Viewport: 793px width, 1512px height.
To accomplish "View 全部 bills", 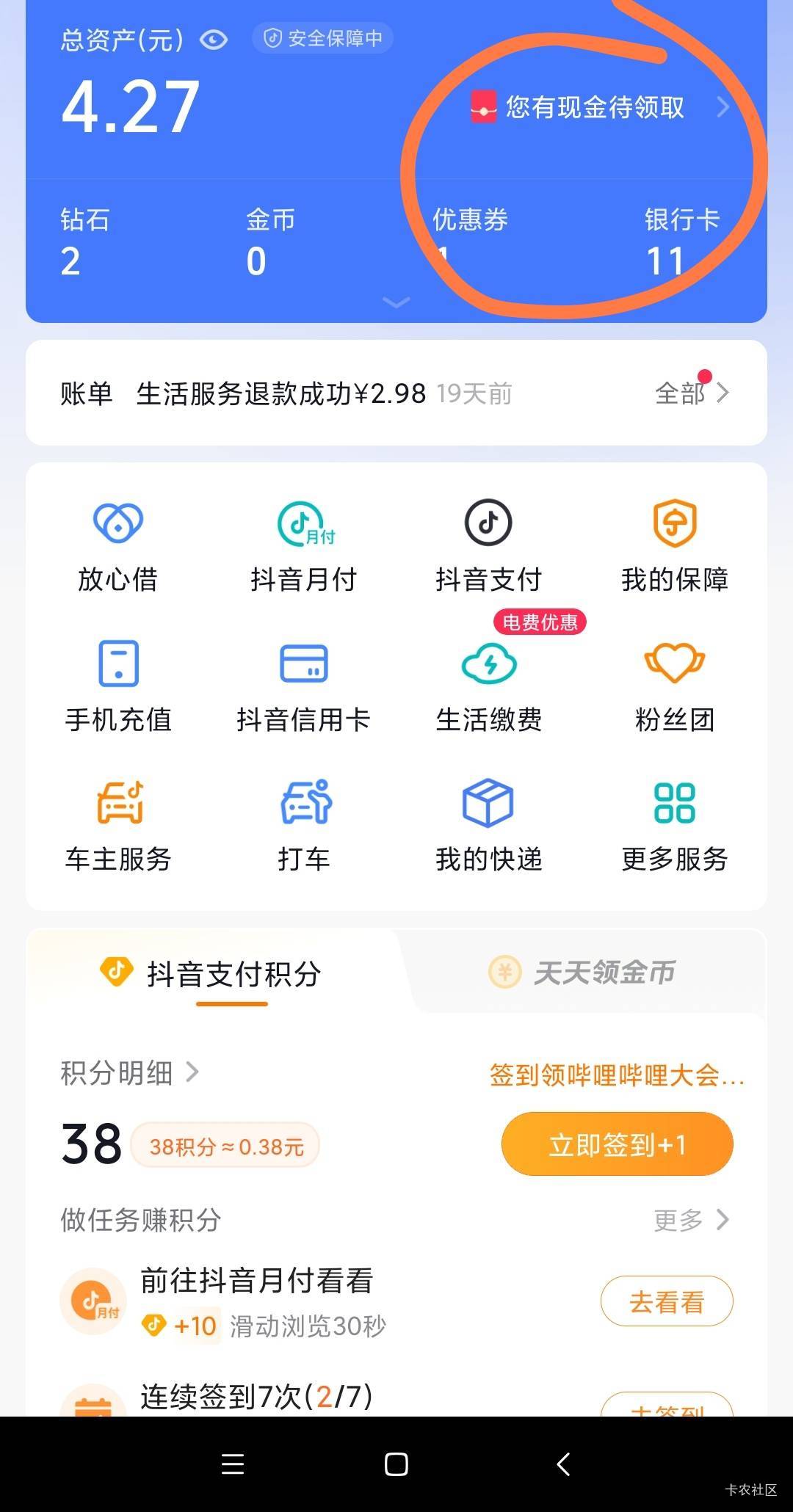I will coord(690,393).
